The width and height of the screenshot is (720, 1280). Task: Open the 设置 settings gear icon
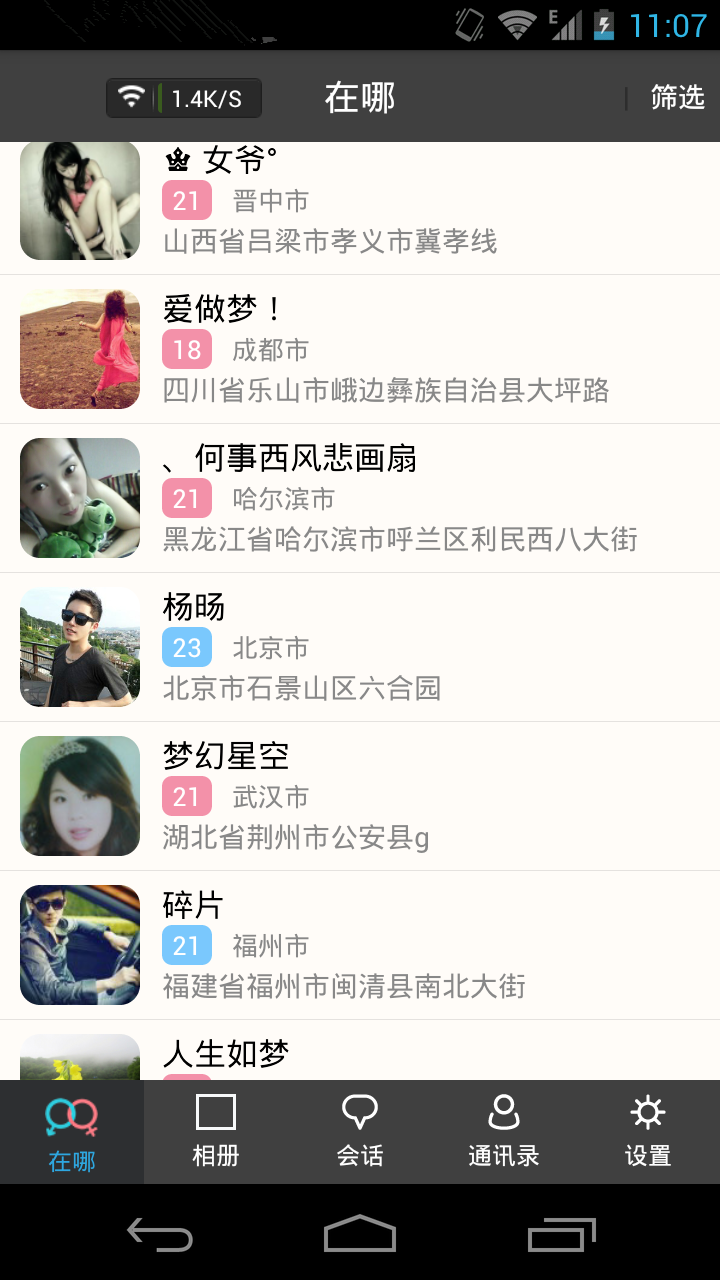pyautogui.click(x=648, y=1111)
